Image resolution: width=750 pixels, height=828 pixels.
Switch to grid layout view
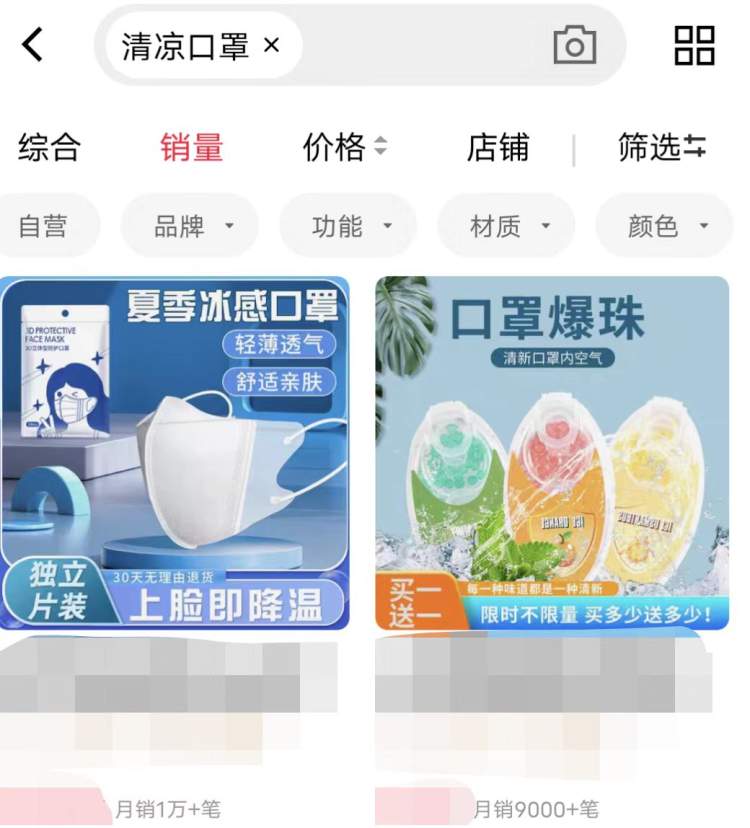pos(694,46)
